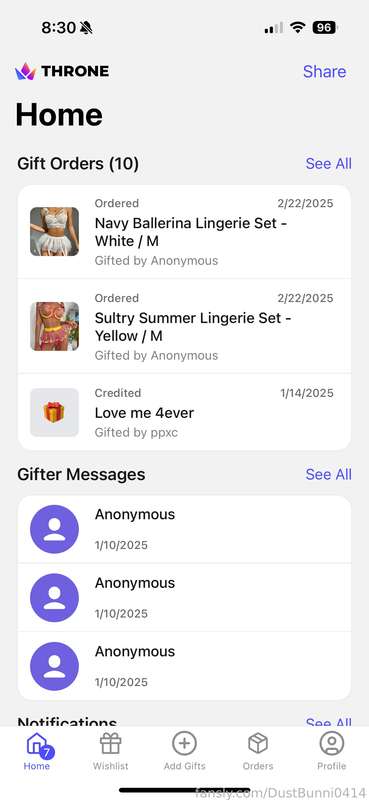
Task: Tap the Share link at top
Action: pyautogui.click(x=324, y=71)
